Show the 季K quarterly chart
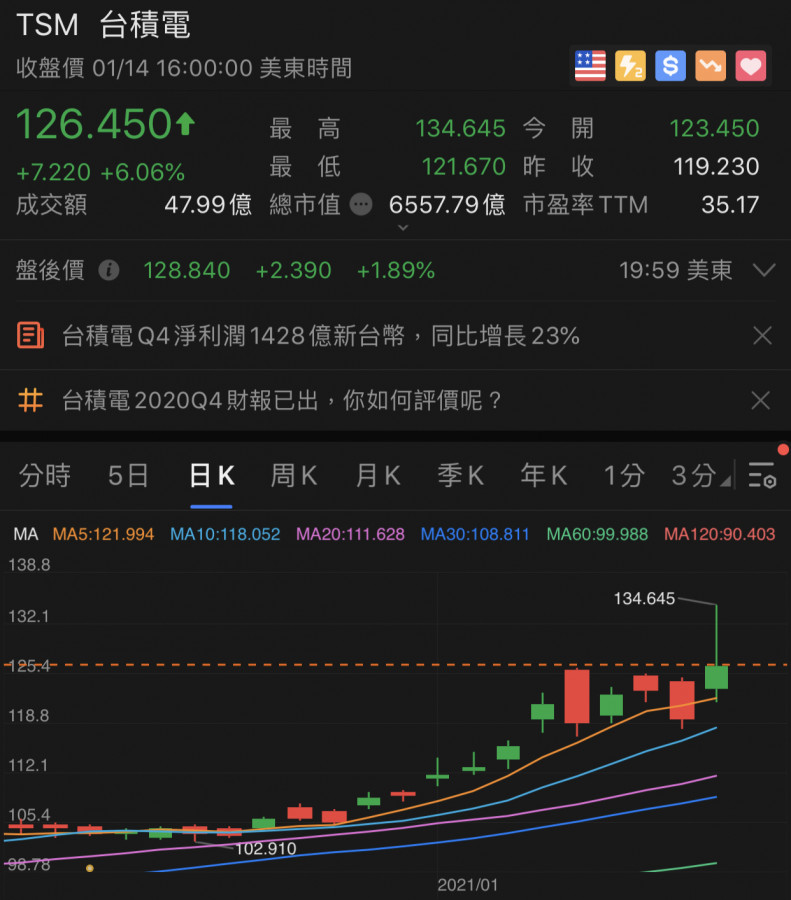This screenshot has height=900, width=791. click(x=460, y=475)
